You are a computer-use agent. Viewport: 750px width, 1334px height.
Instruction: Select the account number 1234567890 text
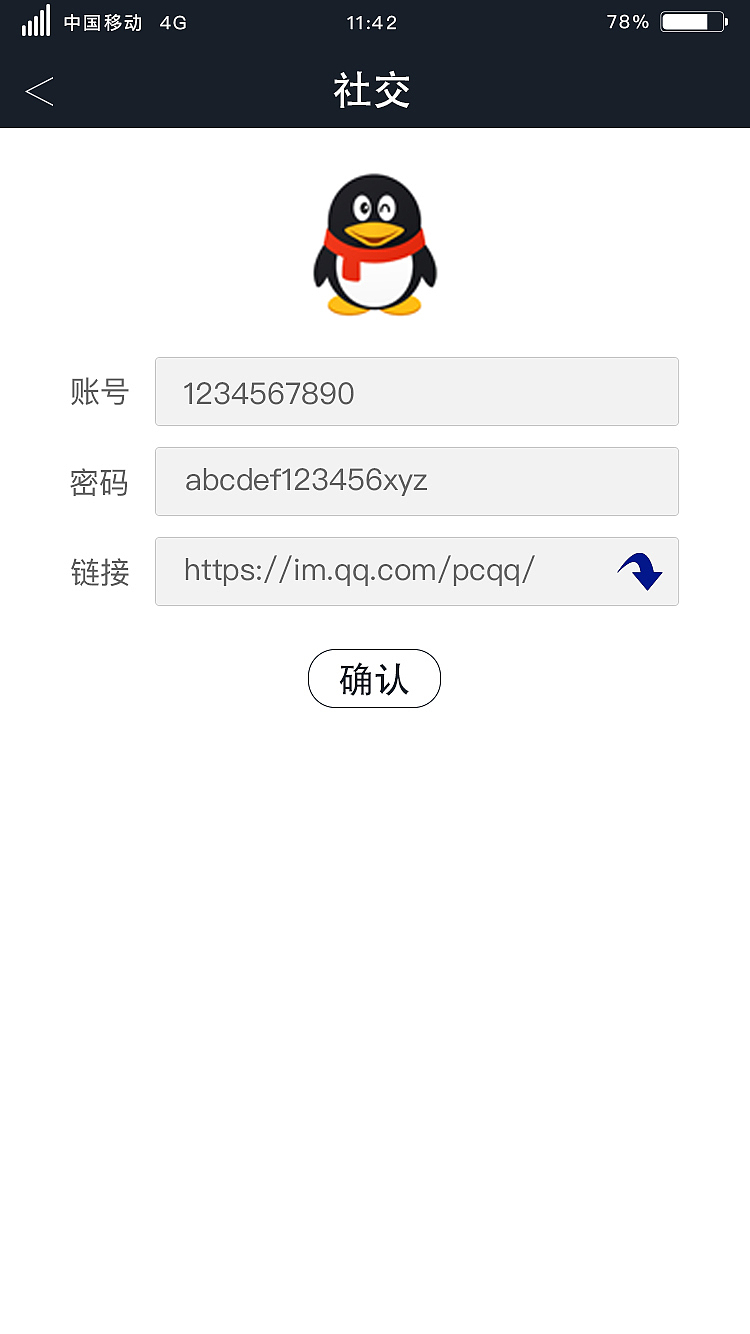(x=268, y=393)
